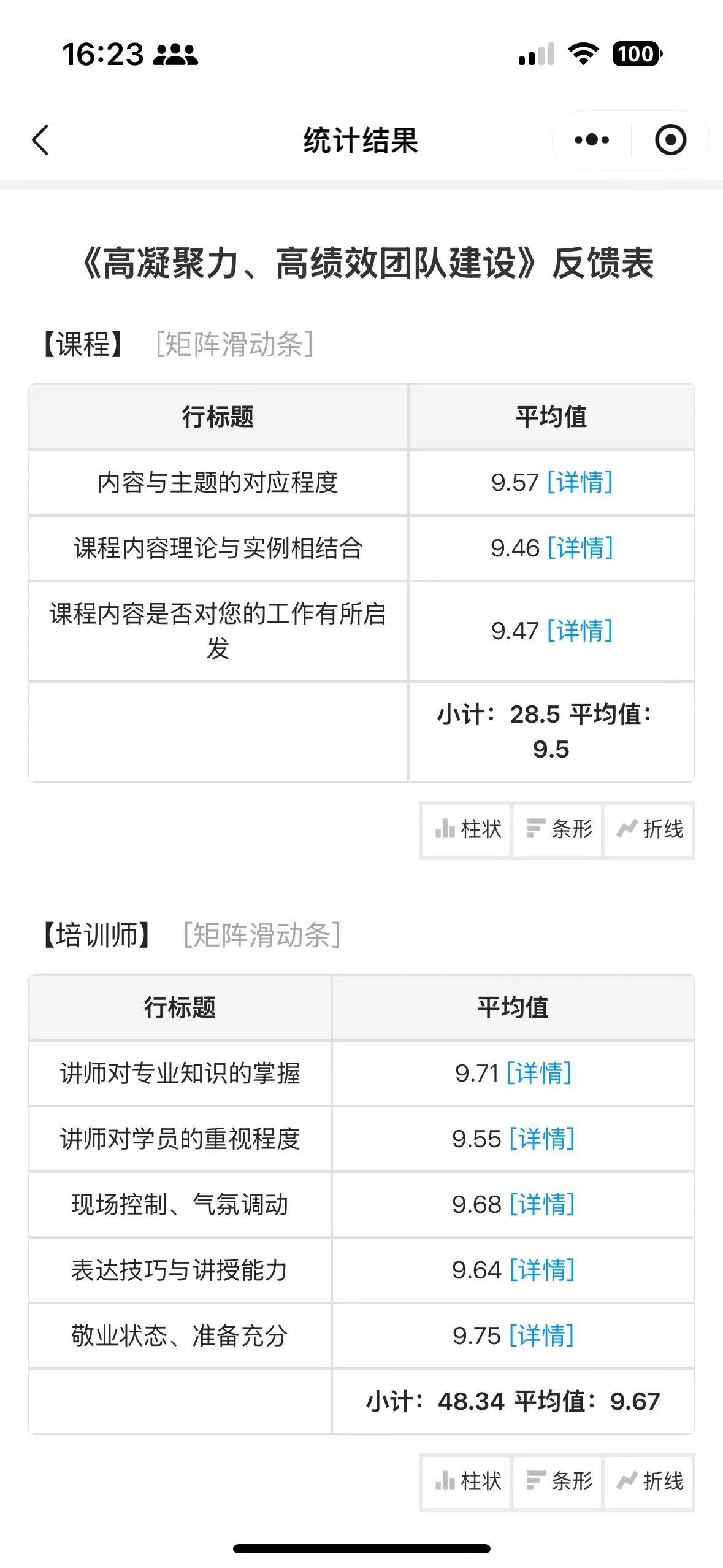View 详情 for 课程内容理论与实例相结合

580,548
